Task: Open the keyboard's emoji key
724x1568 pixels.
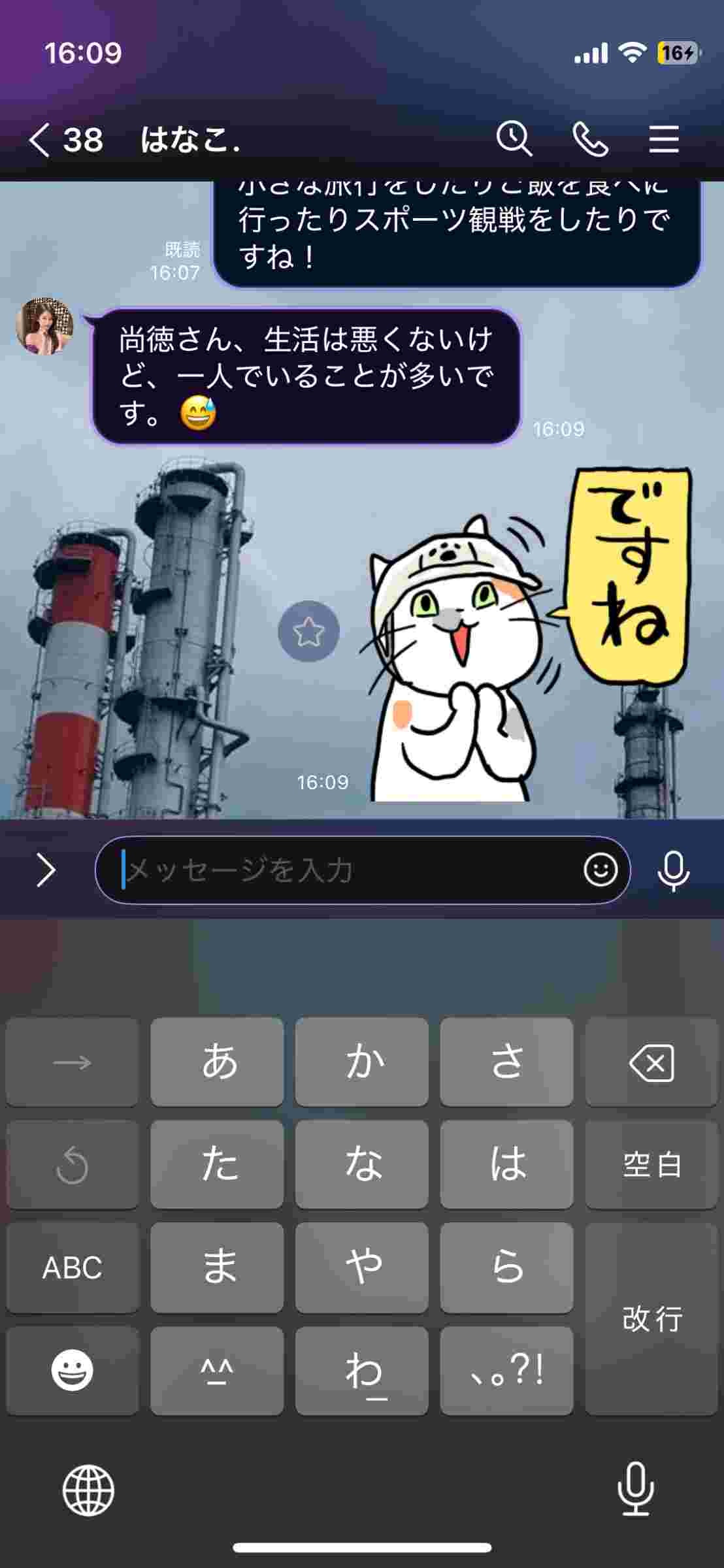Action: (x=73, y=1370)
